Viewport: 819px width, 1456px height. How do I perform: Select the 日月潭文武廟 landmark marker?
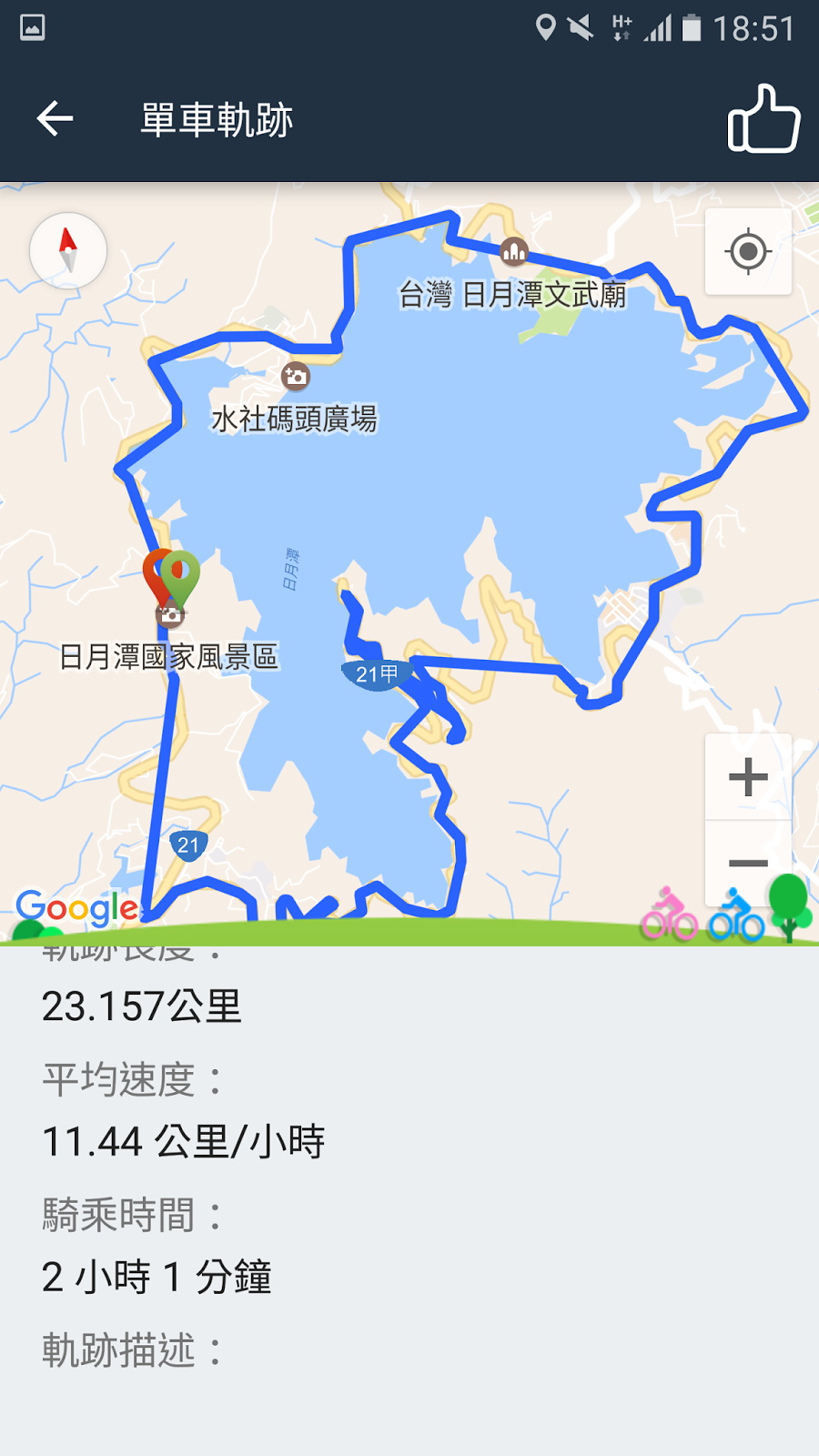pyautogui.click(x=514, y=250)
